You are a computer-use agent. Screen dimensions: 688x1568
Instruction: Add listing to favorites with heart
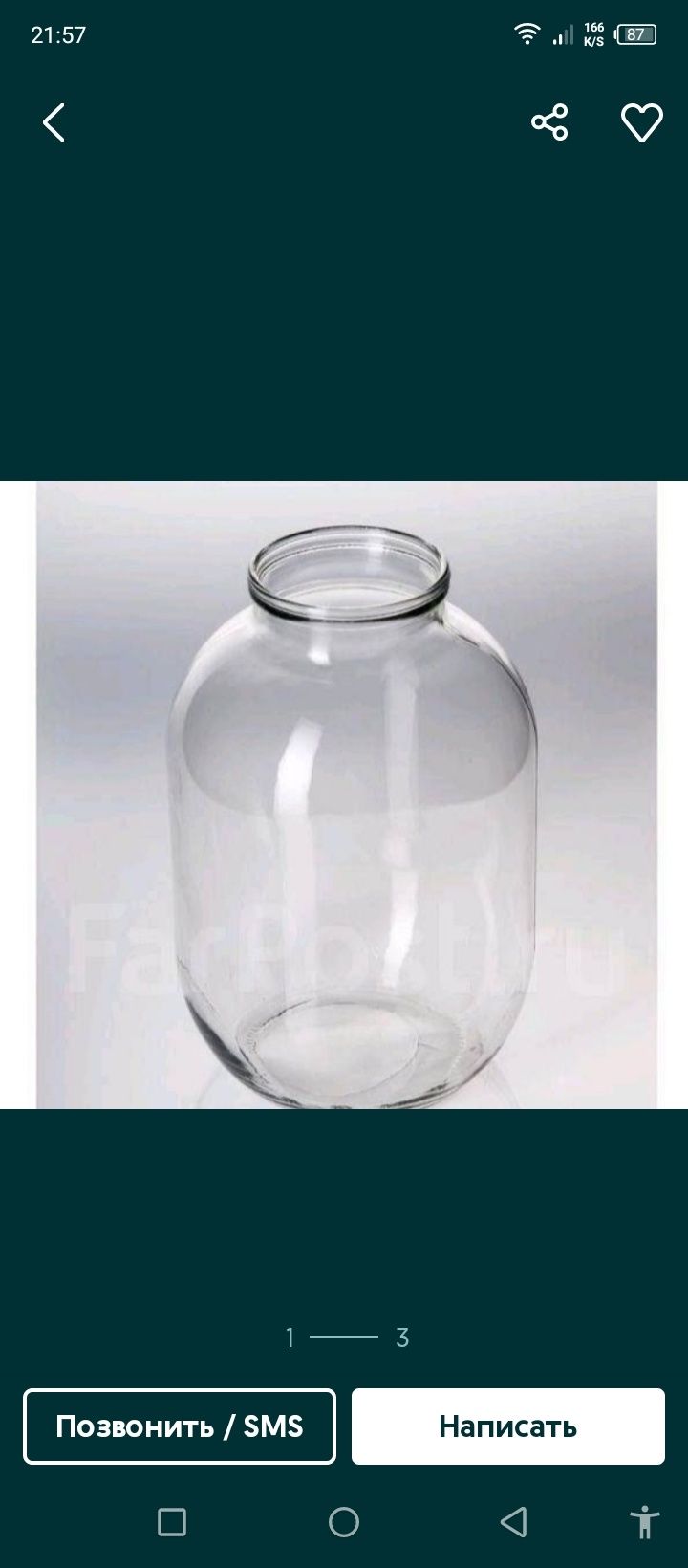coord(641,123)
